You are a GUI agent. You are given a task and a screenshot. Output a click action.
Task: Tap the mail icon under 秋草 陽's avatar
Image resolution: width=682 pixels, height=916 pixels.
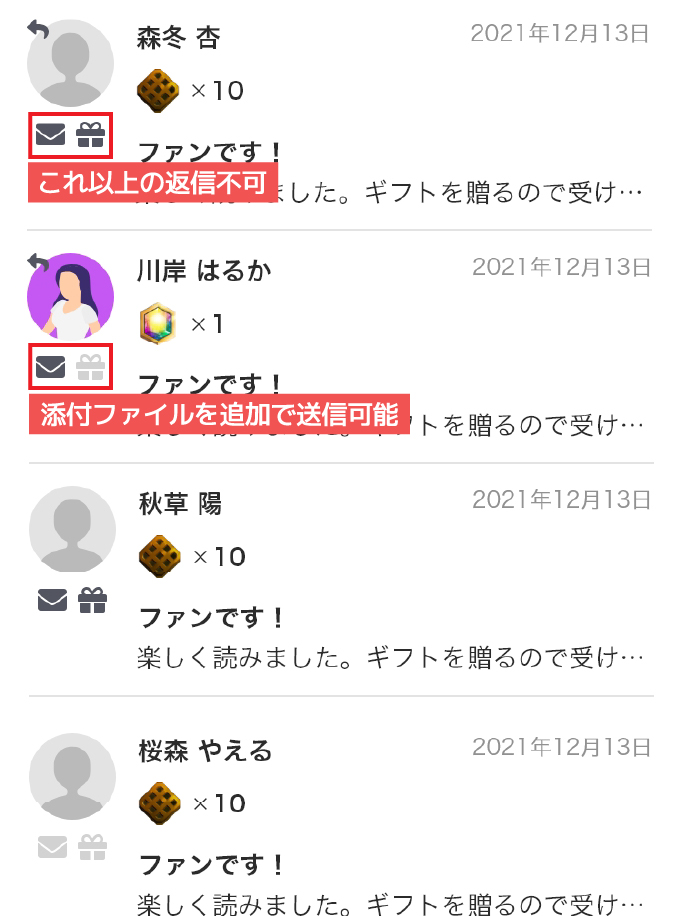click(x=52, y=600)
